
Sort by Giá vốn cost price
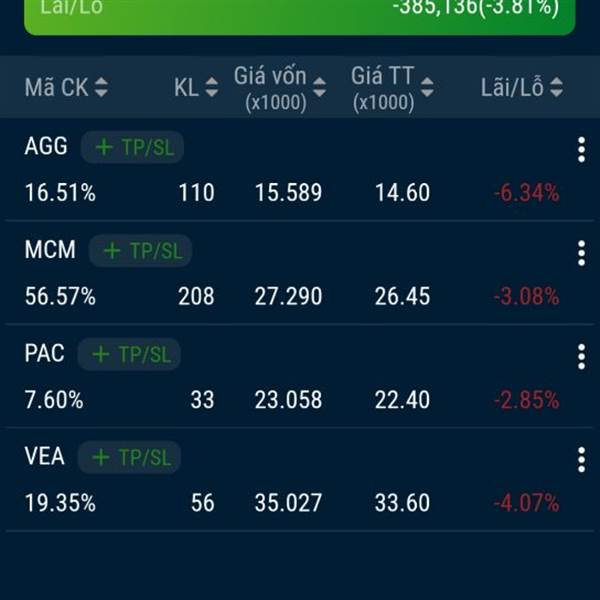pos(281,87)
